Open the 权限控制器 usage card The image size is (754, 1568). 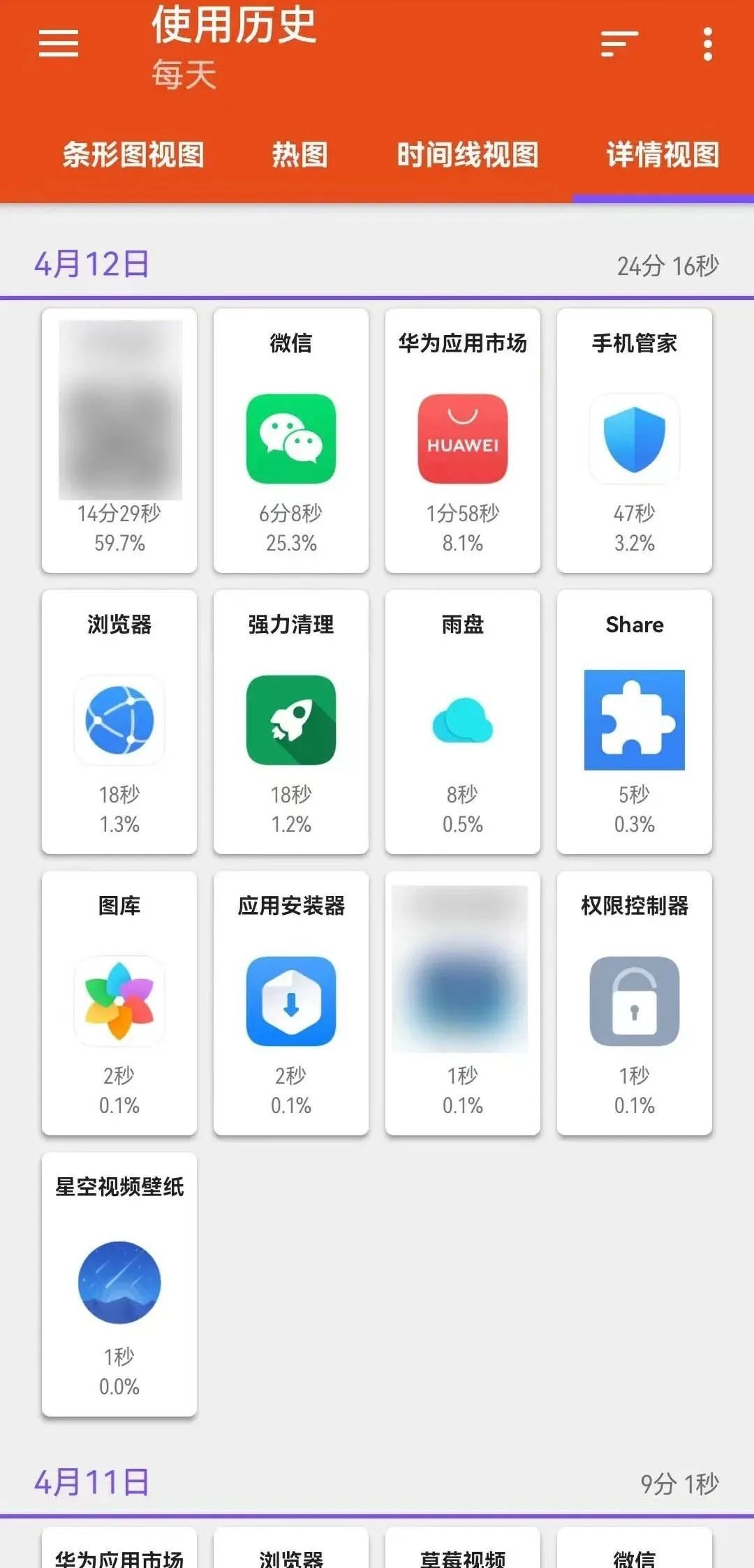coord(634,1003)
